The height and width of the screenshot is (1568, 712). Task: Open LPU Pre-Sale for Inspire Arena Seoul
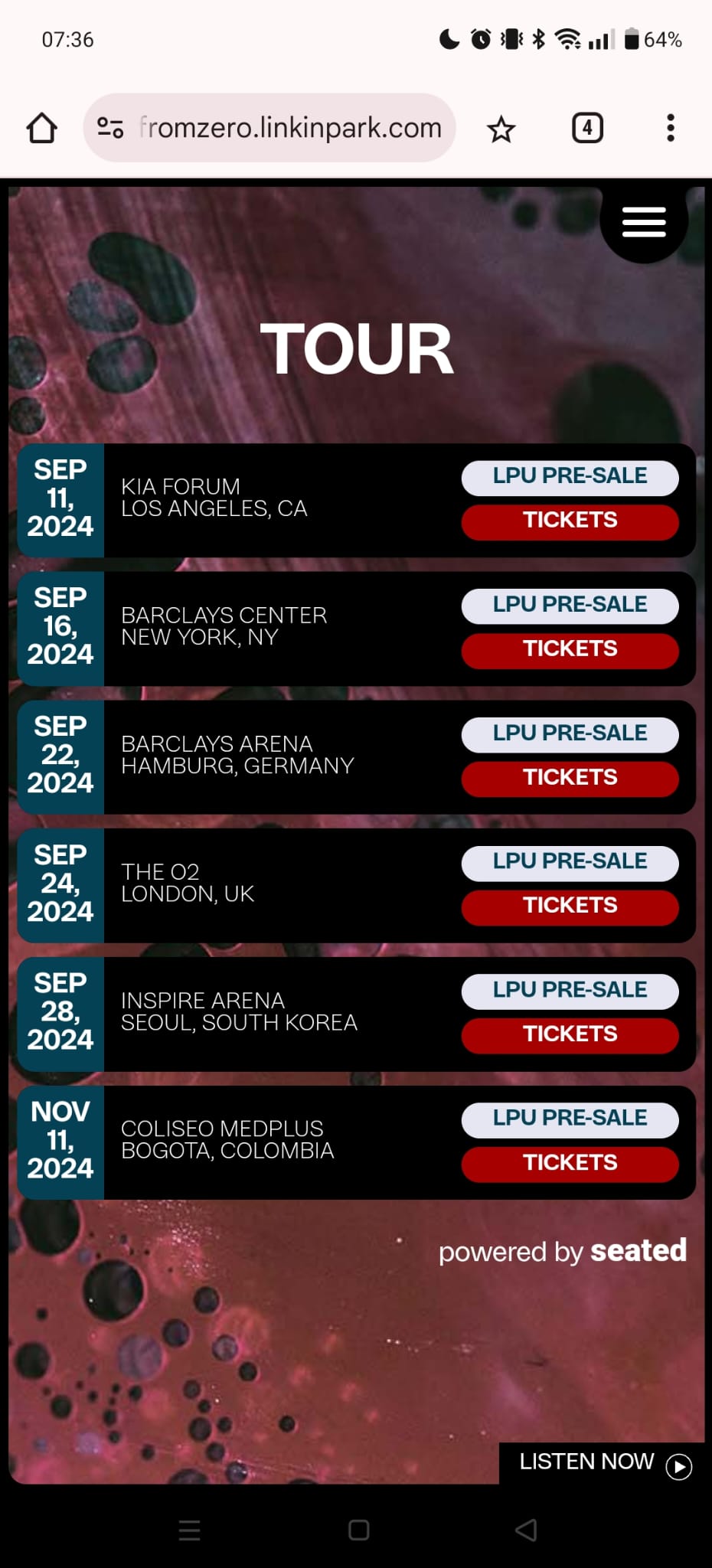(x=570, y=990)
